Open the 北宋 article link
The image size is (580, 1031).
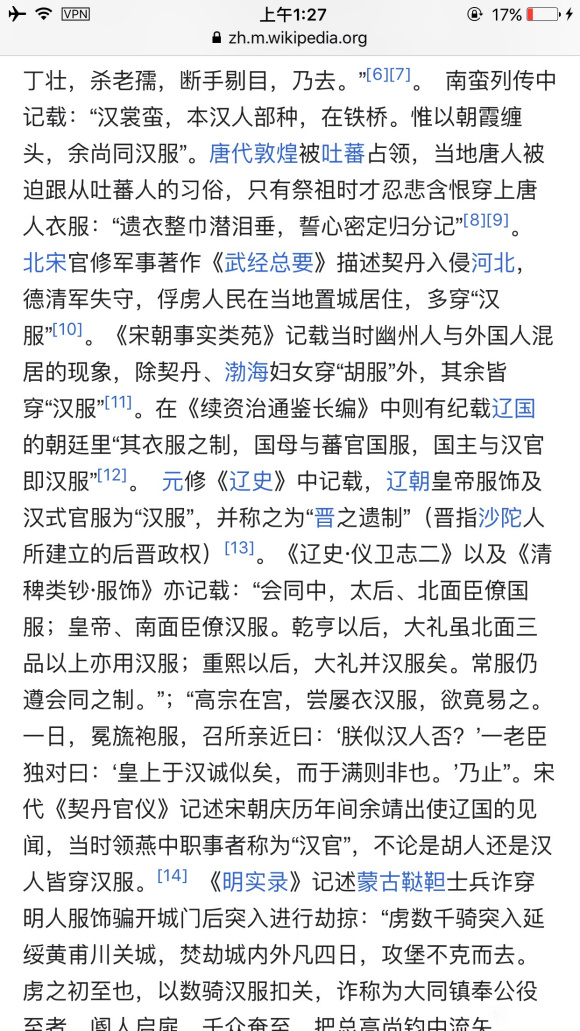[x=45, y=262]
